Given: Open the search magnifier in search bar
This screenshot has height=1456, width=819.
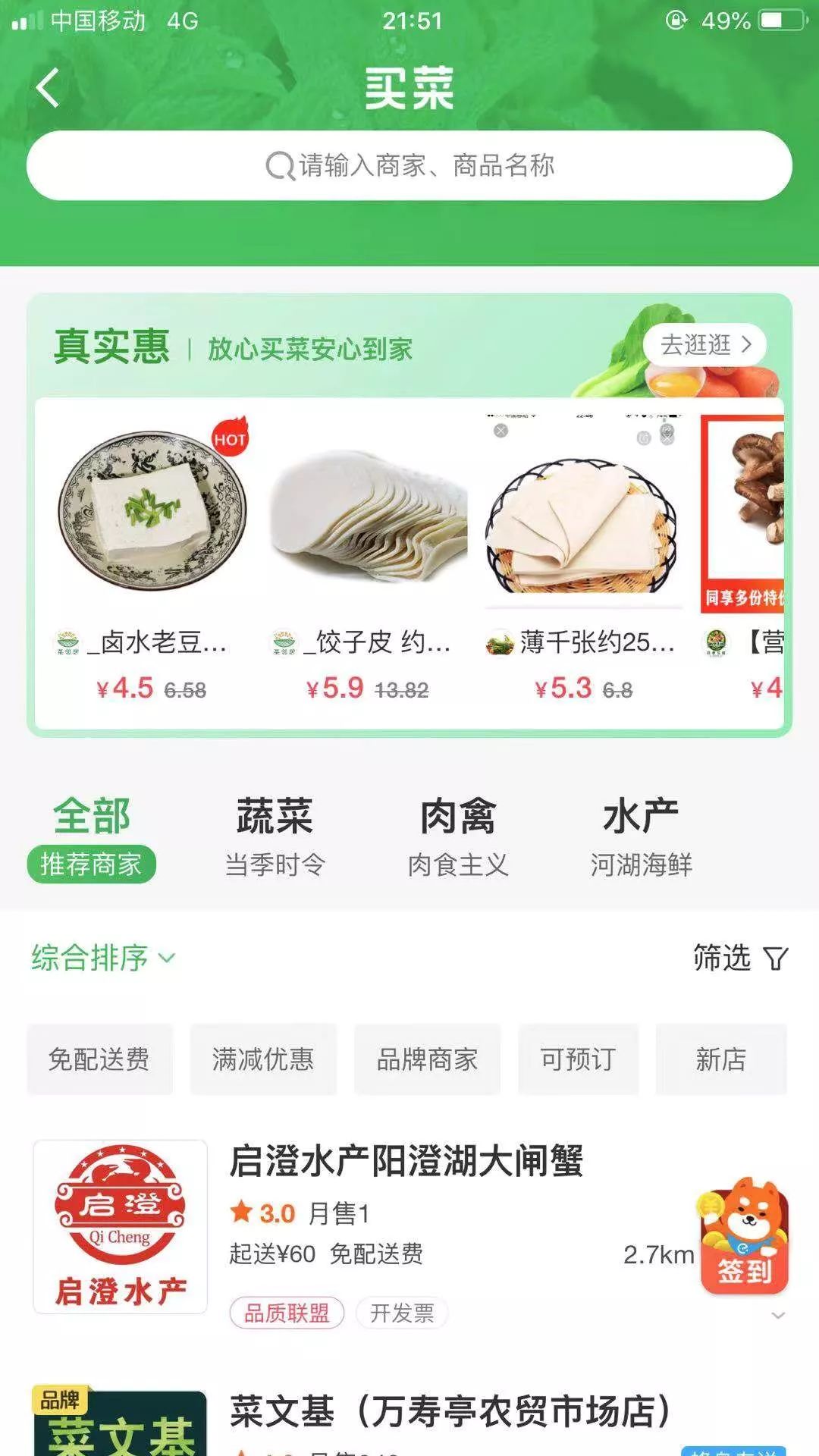Looking at the screenshot, I should pos(281,165).
